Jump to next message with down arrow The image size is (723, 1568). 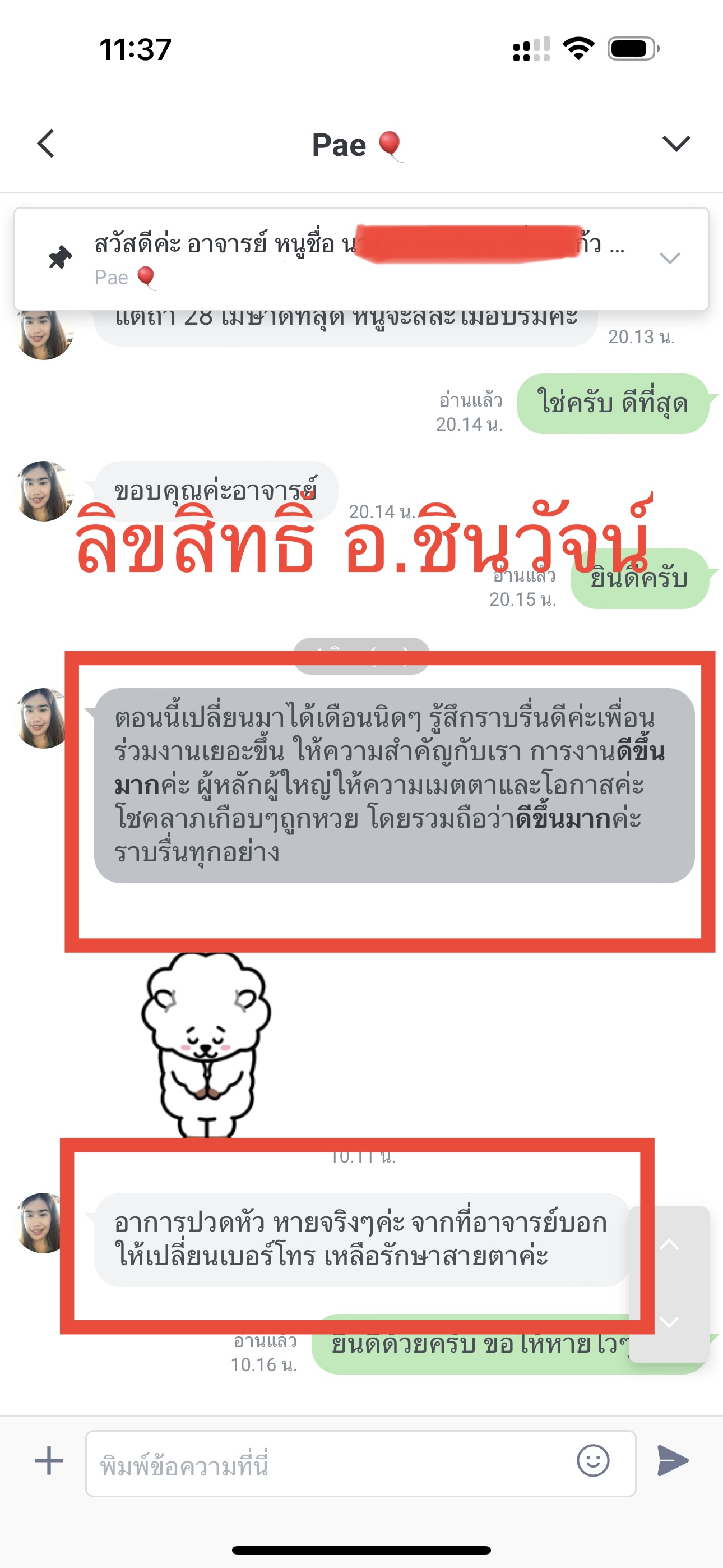pyautogui.click(x=669, y=1322)
